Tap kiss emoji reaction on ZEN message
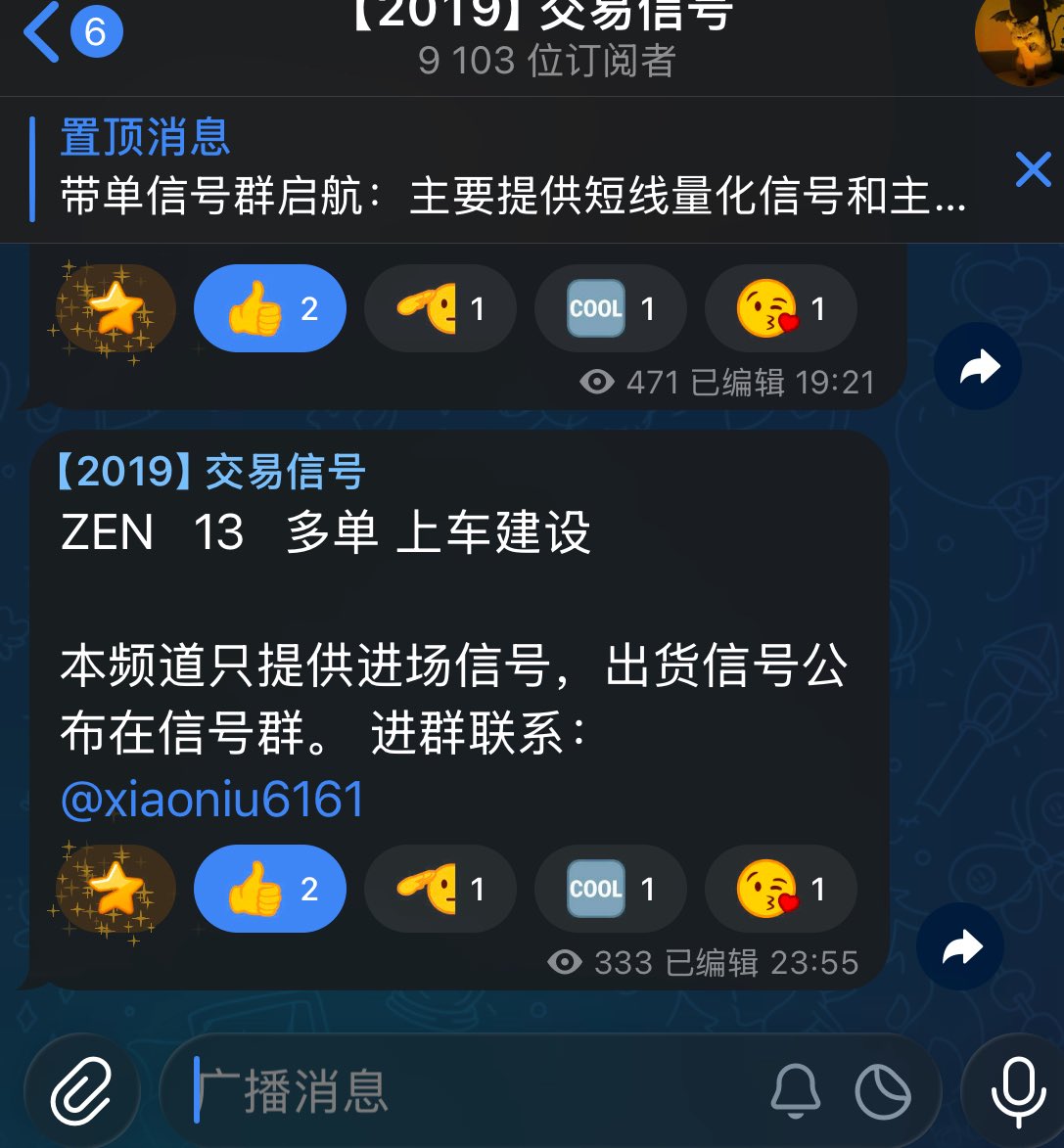1064x1148 pixels. click(780, 889)
